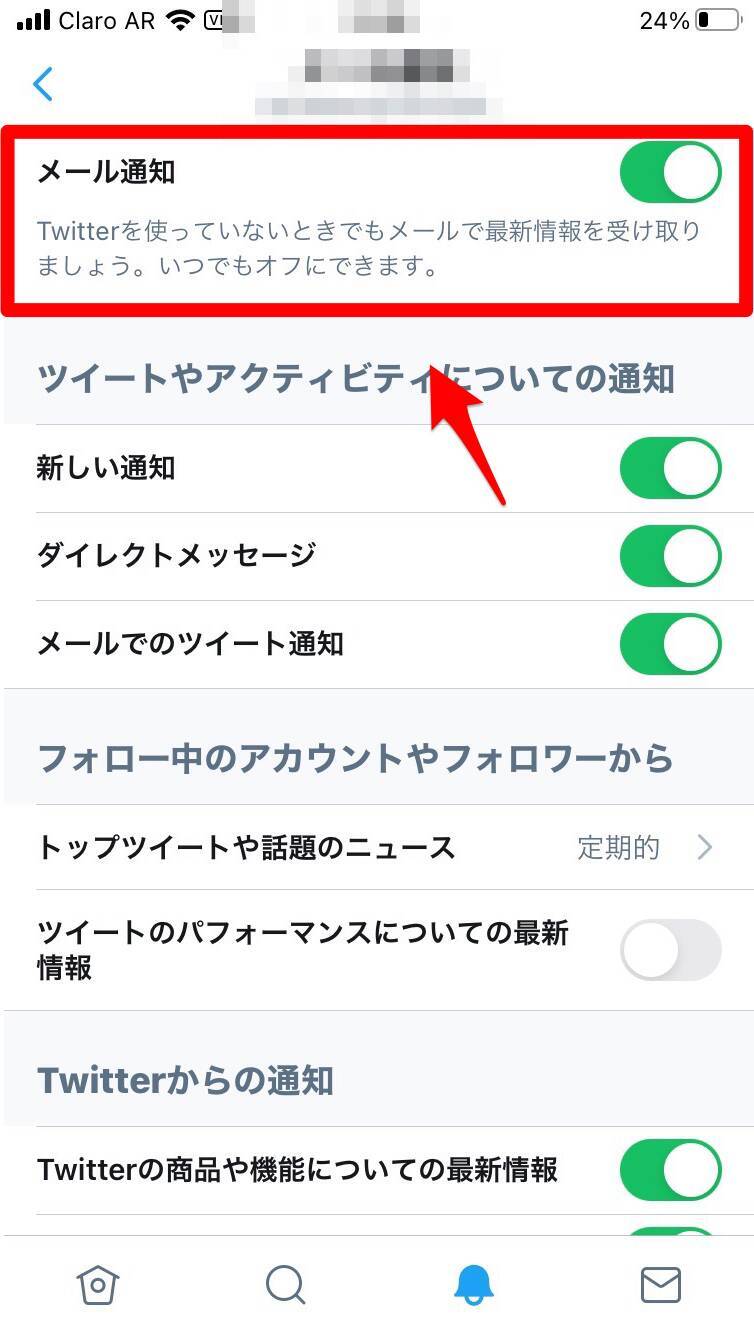Turn off the メール通知 switch
The image size is (754, 1334).
tap(669, 172)
